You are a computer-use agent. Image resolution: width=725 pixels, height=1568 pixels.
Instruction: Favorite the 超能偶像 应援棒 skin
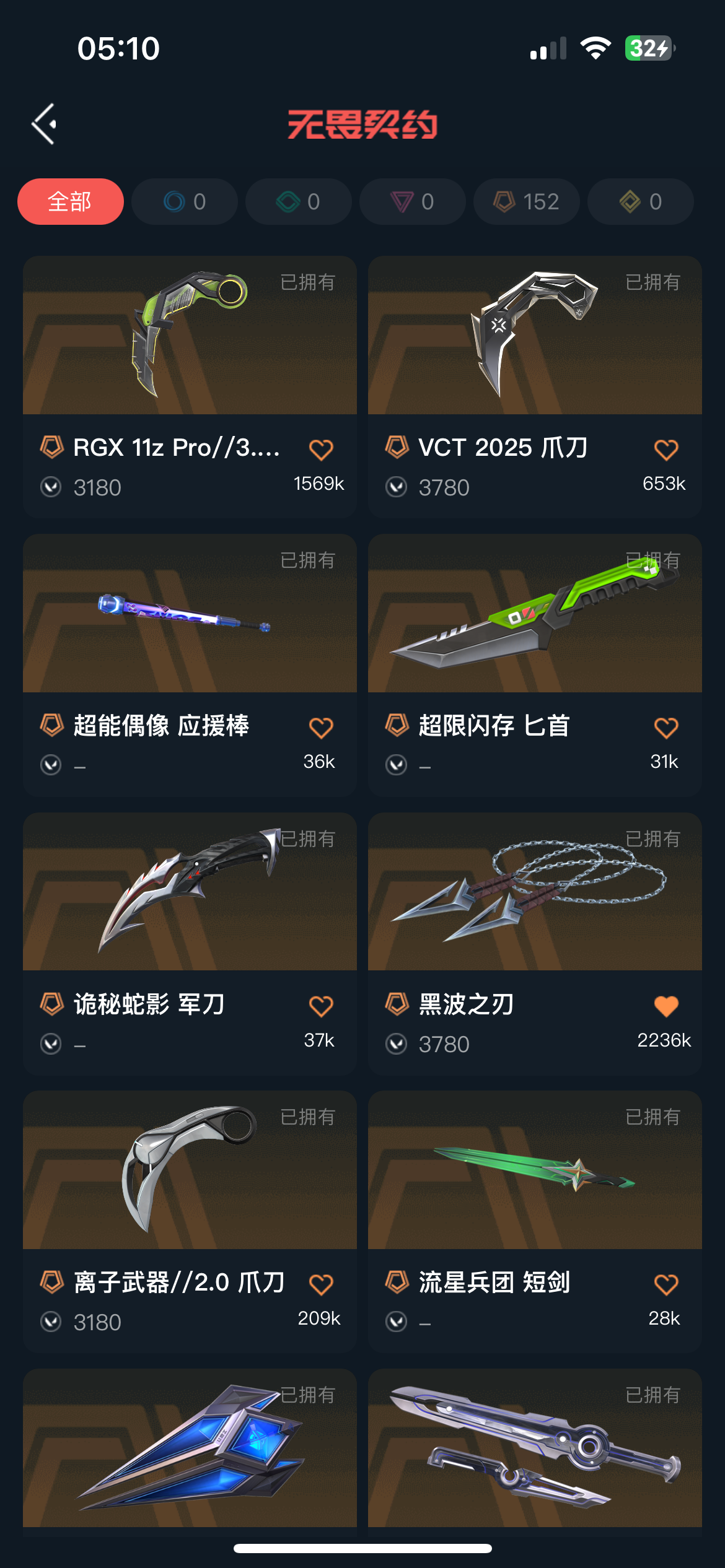point(321,728)
